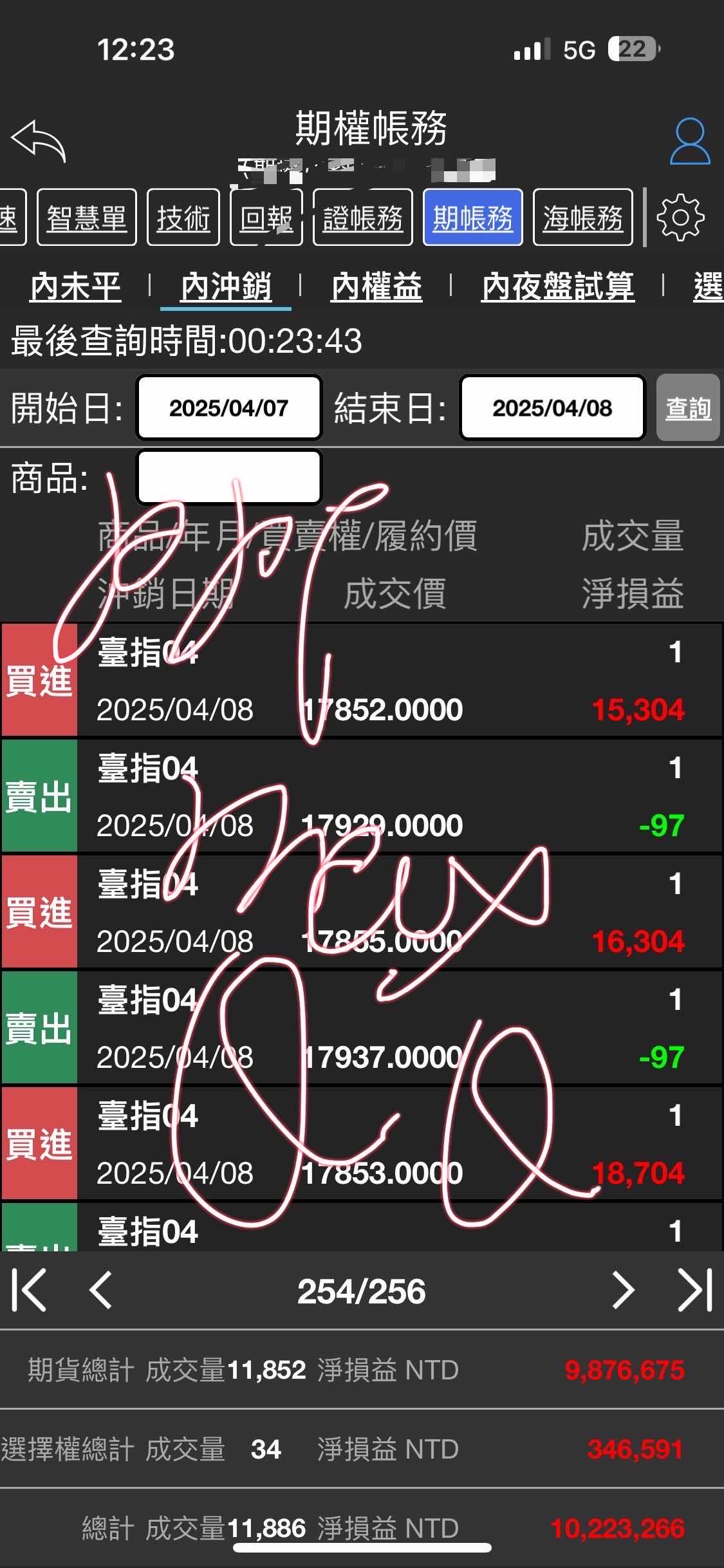Select the 期帳務 button
The height and width of the screenshot is (1568, 724).
pyautogui.click(x=472, y=218)
